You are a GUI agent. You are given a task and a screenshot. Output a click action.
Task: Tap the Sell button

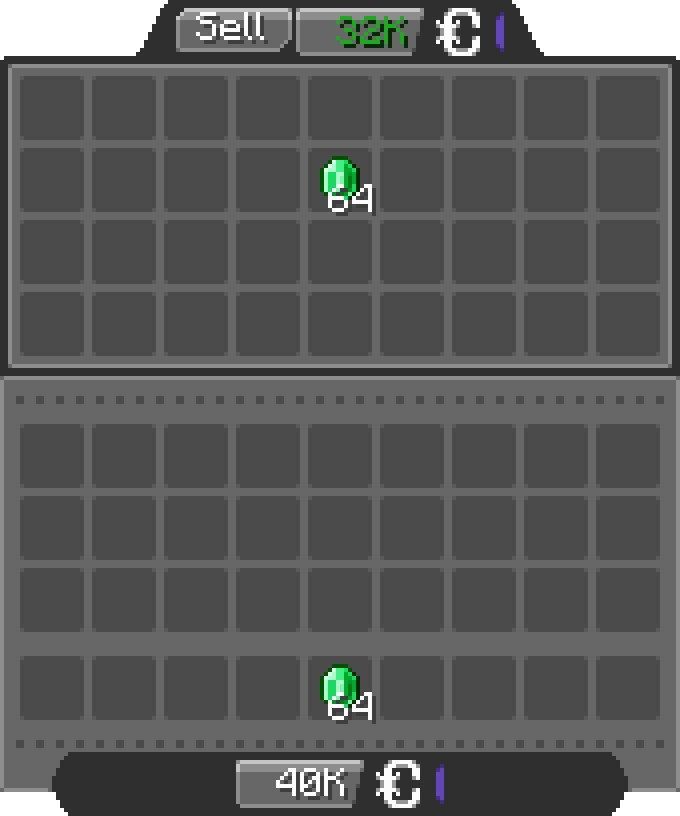(234, 29)
